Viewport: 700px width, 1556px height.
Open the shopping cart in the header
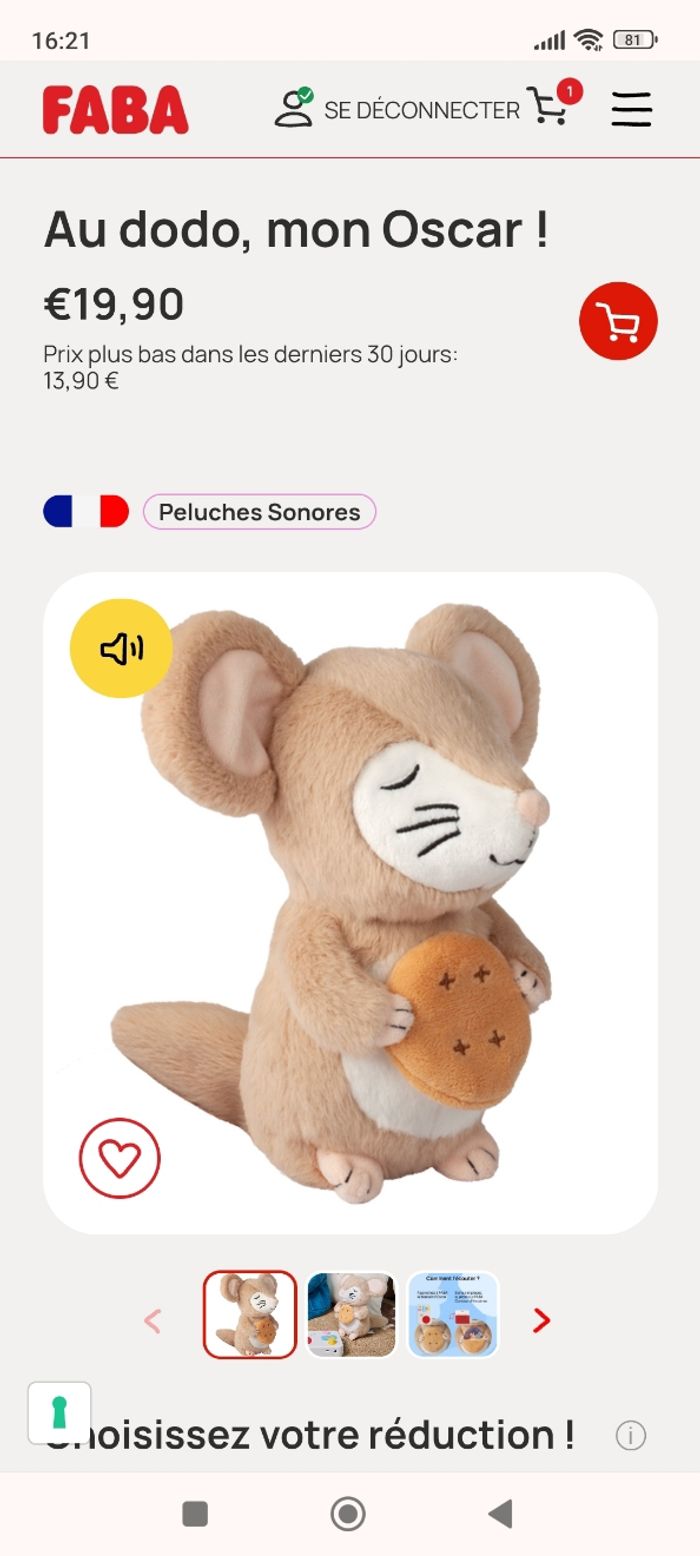pyautogui.click(x=549, y=106)
